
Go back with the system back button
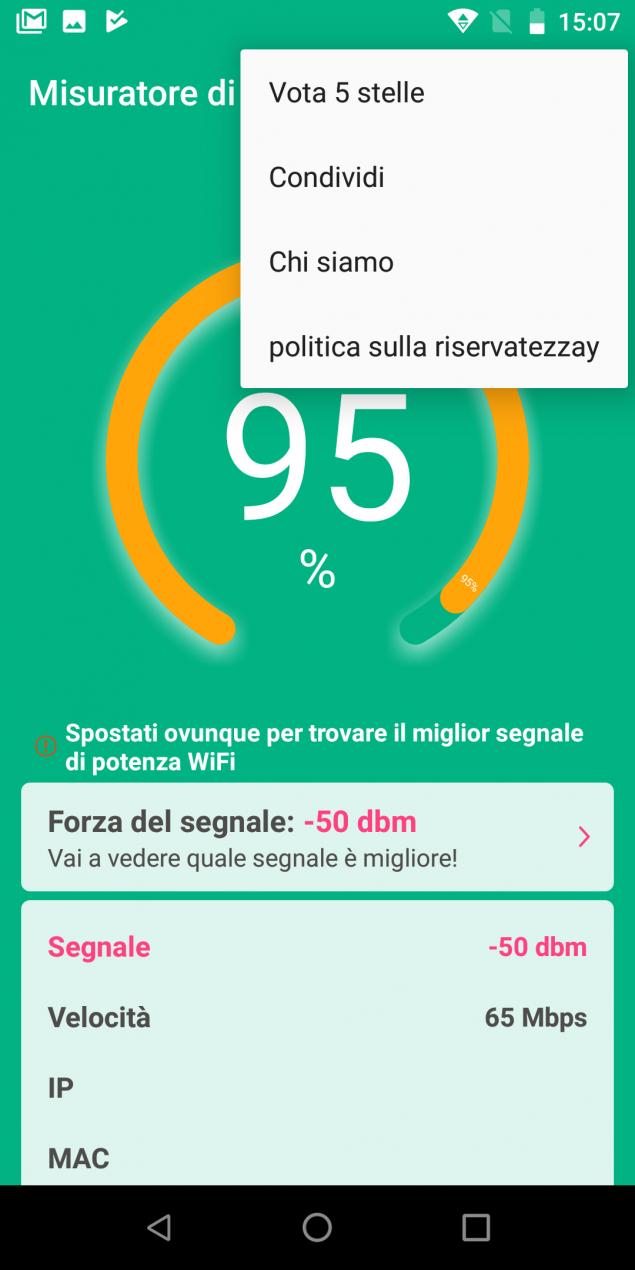(x=159, y=1227)
